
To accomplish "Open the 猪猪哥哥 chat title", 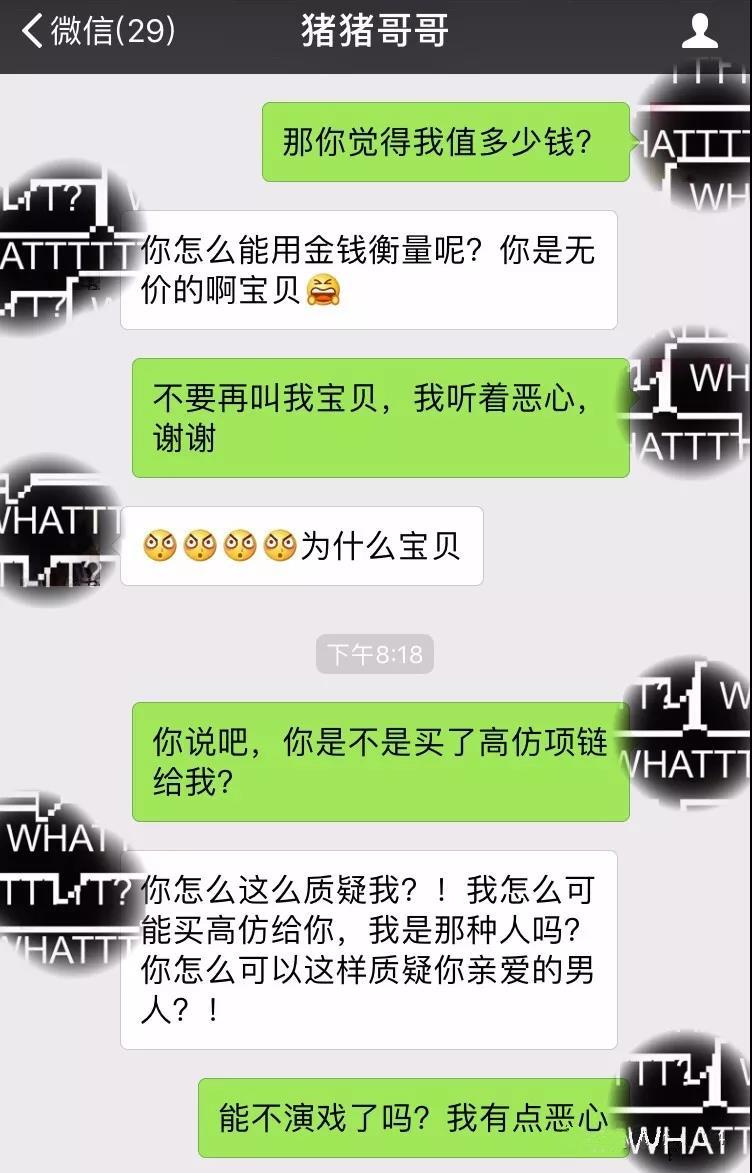I will (x=376, y=32).
